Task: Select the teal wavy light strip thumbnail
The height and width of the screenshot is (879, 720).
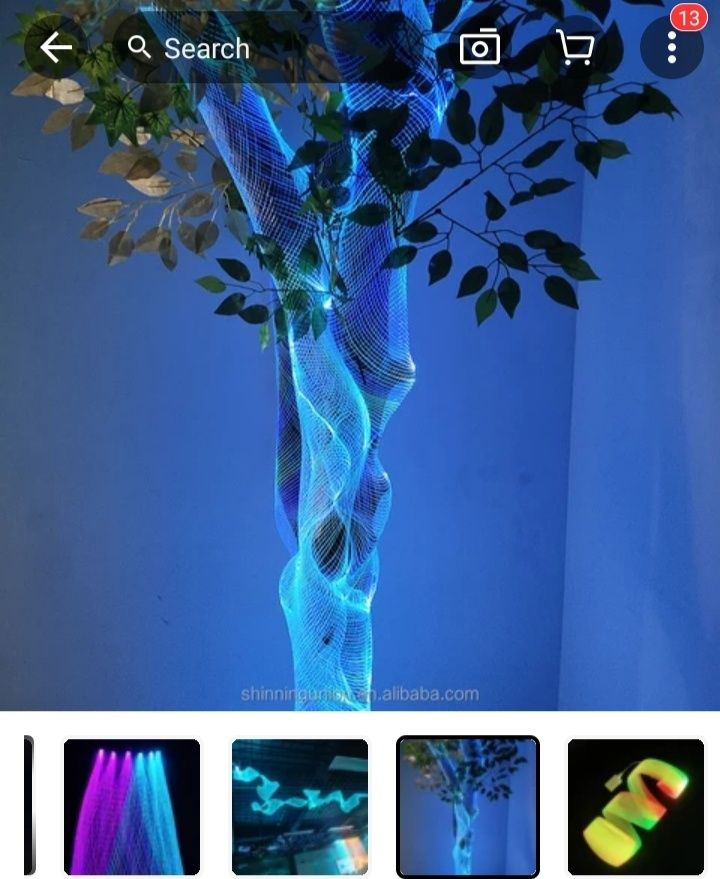Action: (300, 807)
